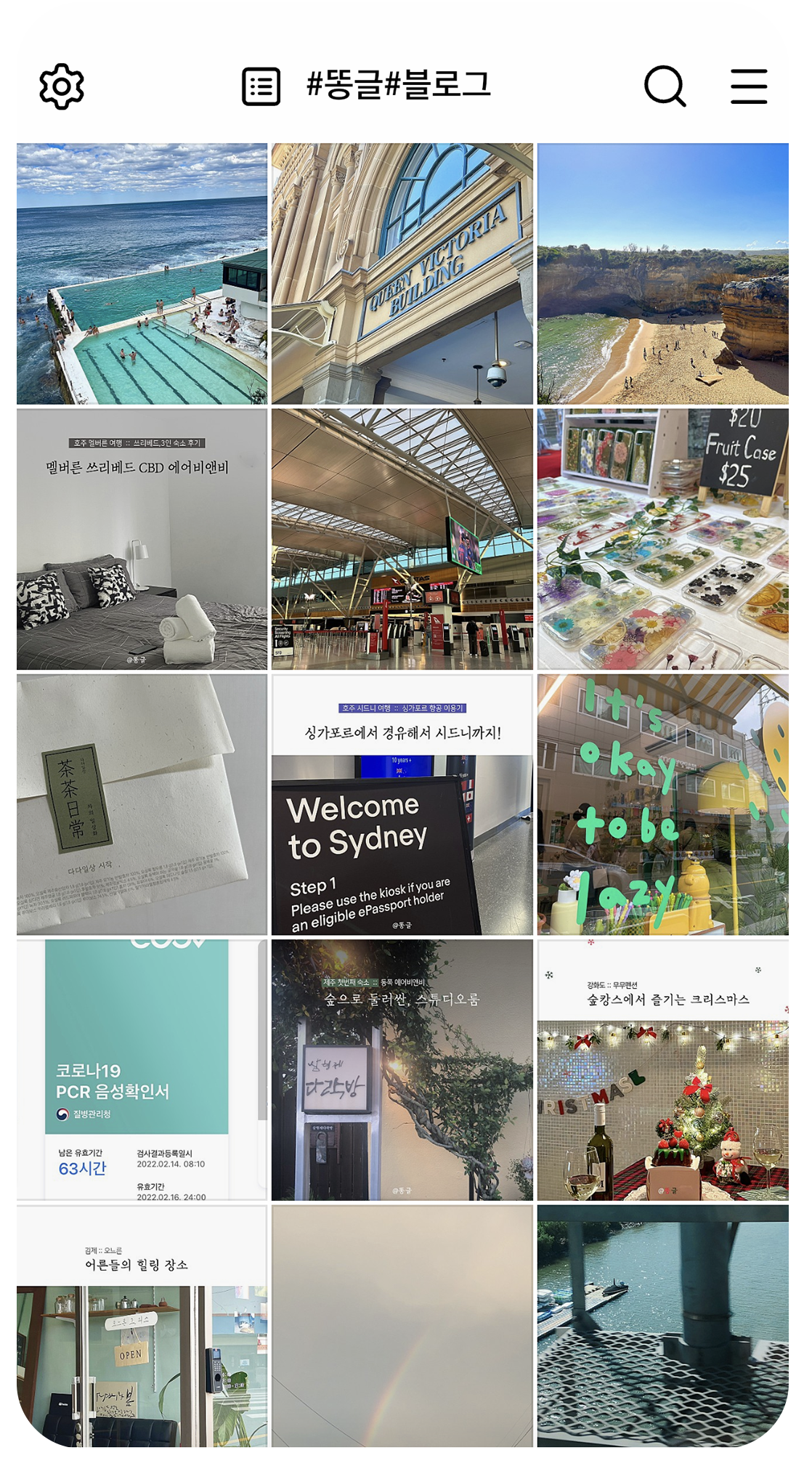The height and width of the screenshot is (1466, 812).
Task: Open the ocean pool photo post
Action: tap(141, 273)
